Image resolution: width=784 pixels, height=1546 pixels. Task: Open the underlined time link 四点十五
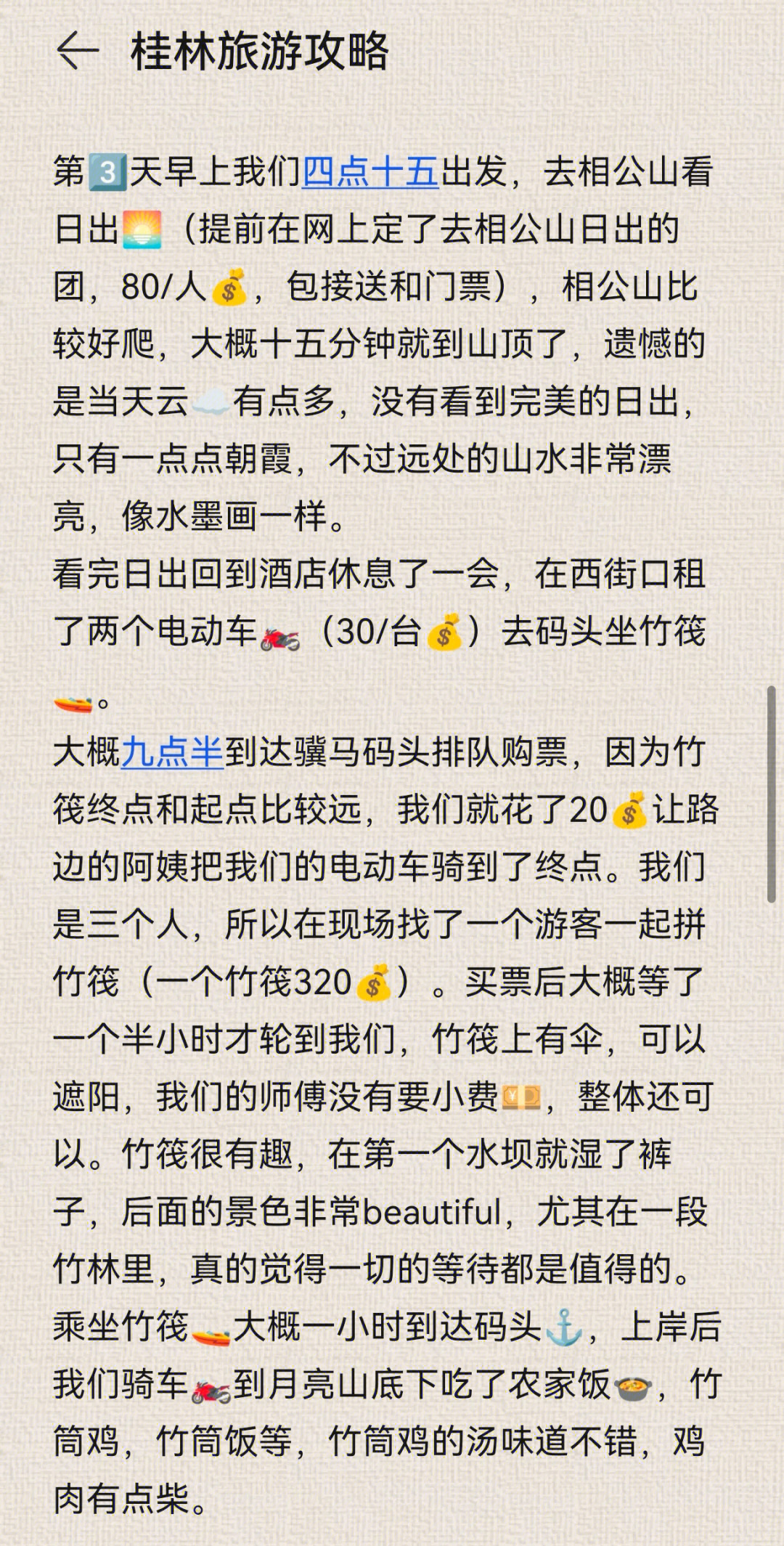coord(370,172)
